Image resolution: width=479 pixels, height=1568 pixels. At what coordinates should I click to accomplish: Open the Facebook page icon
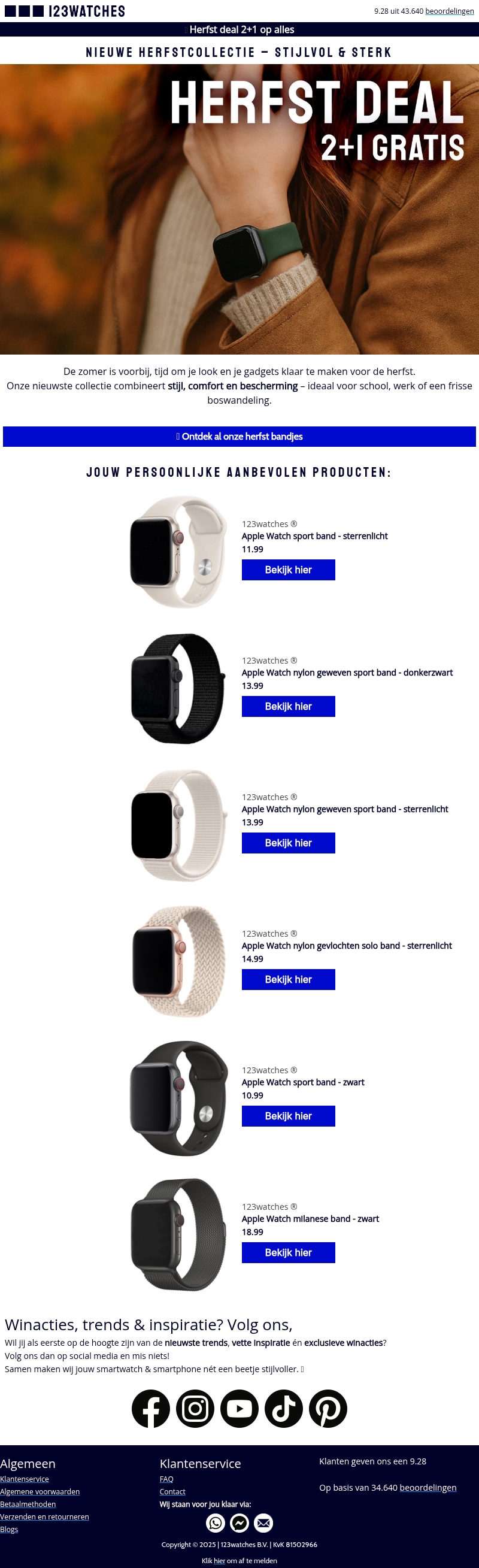[x=151, y=1409]
